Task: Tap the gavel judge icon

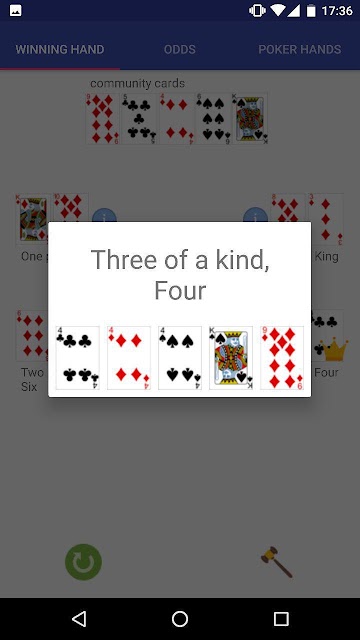Action: [277, 562]
